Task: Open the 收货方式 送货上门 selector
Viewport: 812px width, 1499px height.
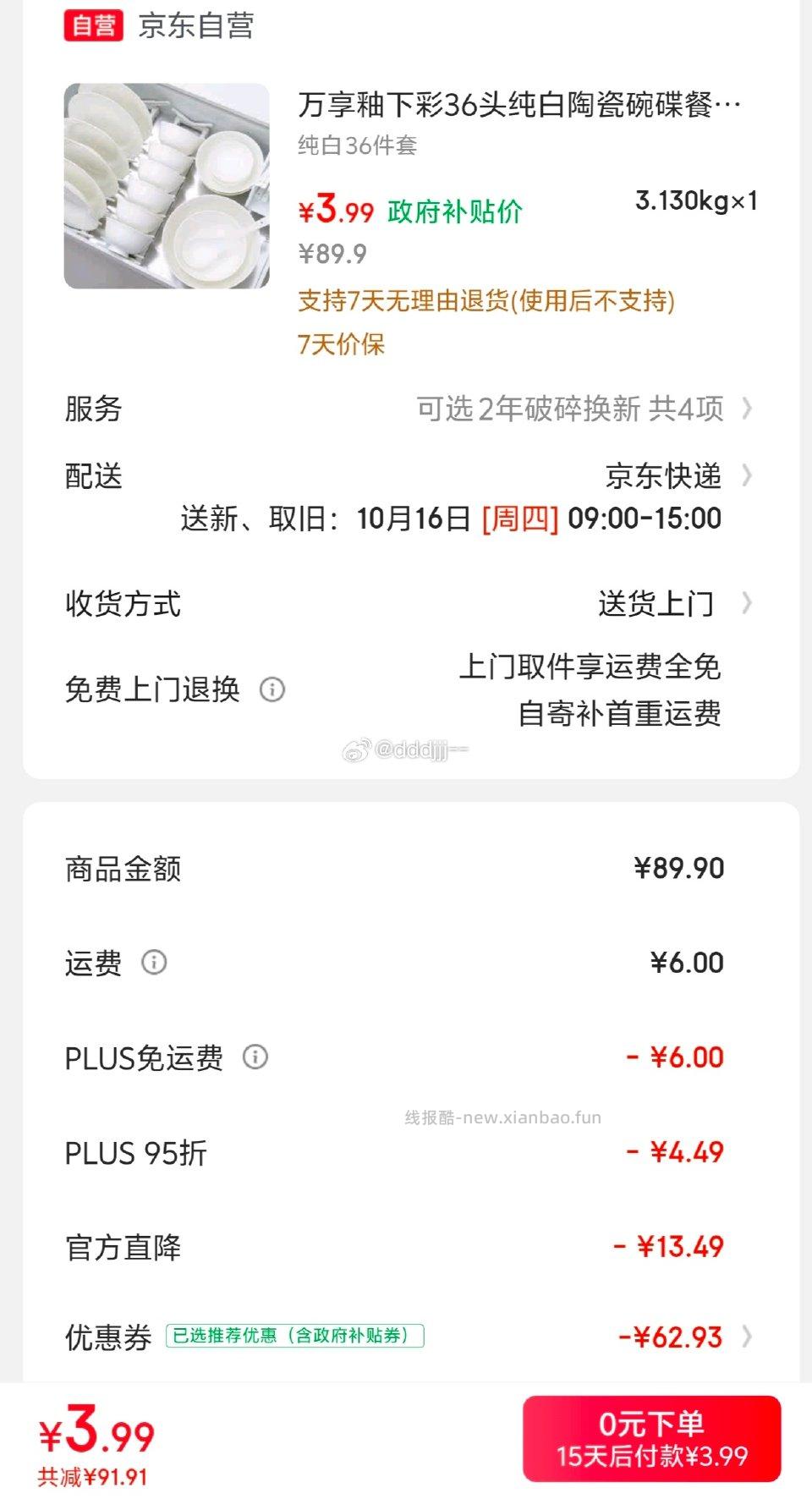Action: pos(748,603)
